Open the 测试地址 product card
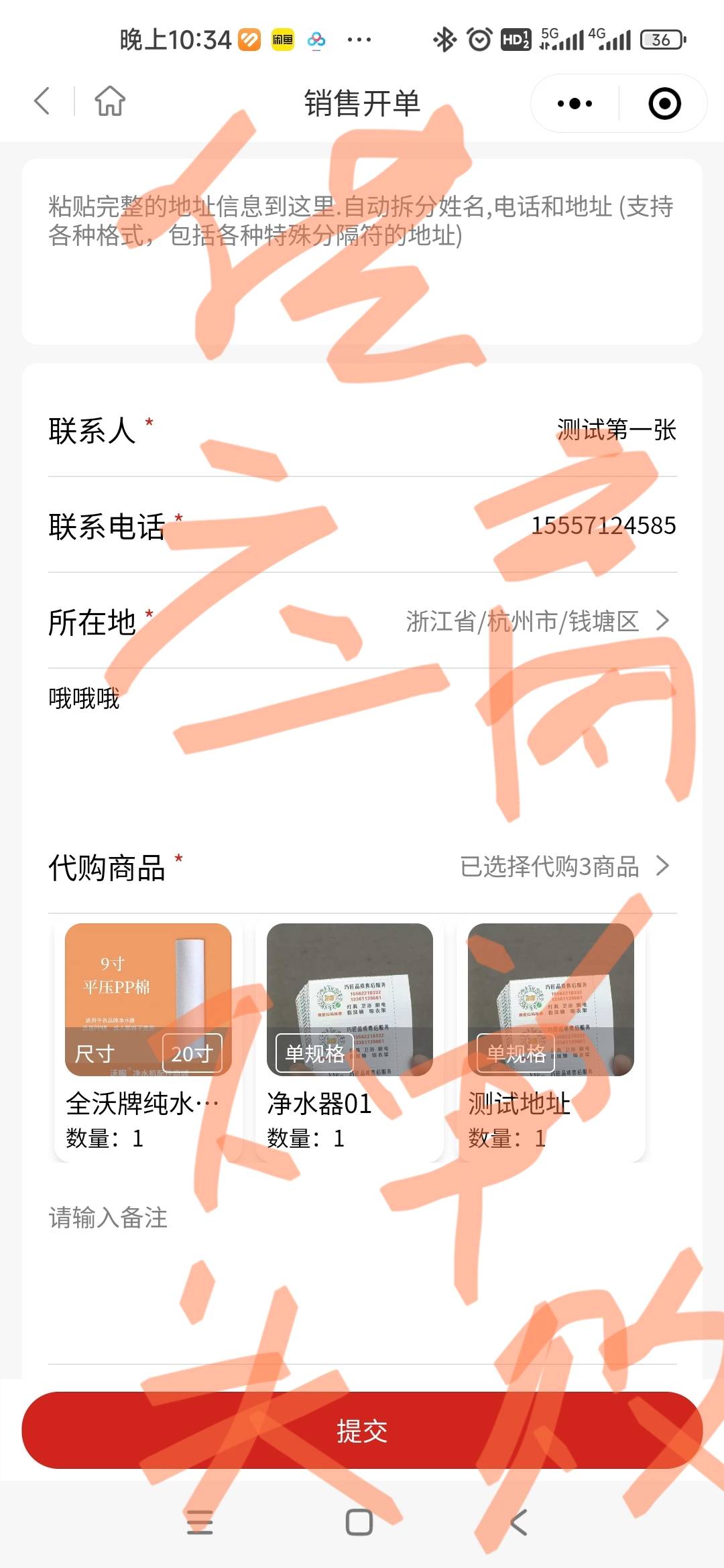Screen dimensions: 724x1568 pyautogui.click(x=550, y=1041)
